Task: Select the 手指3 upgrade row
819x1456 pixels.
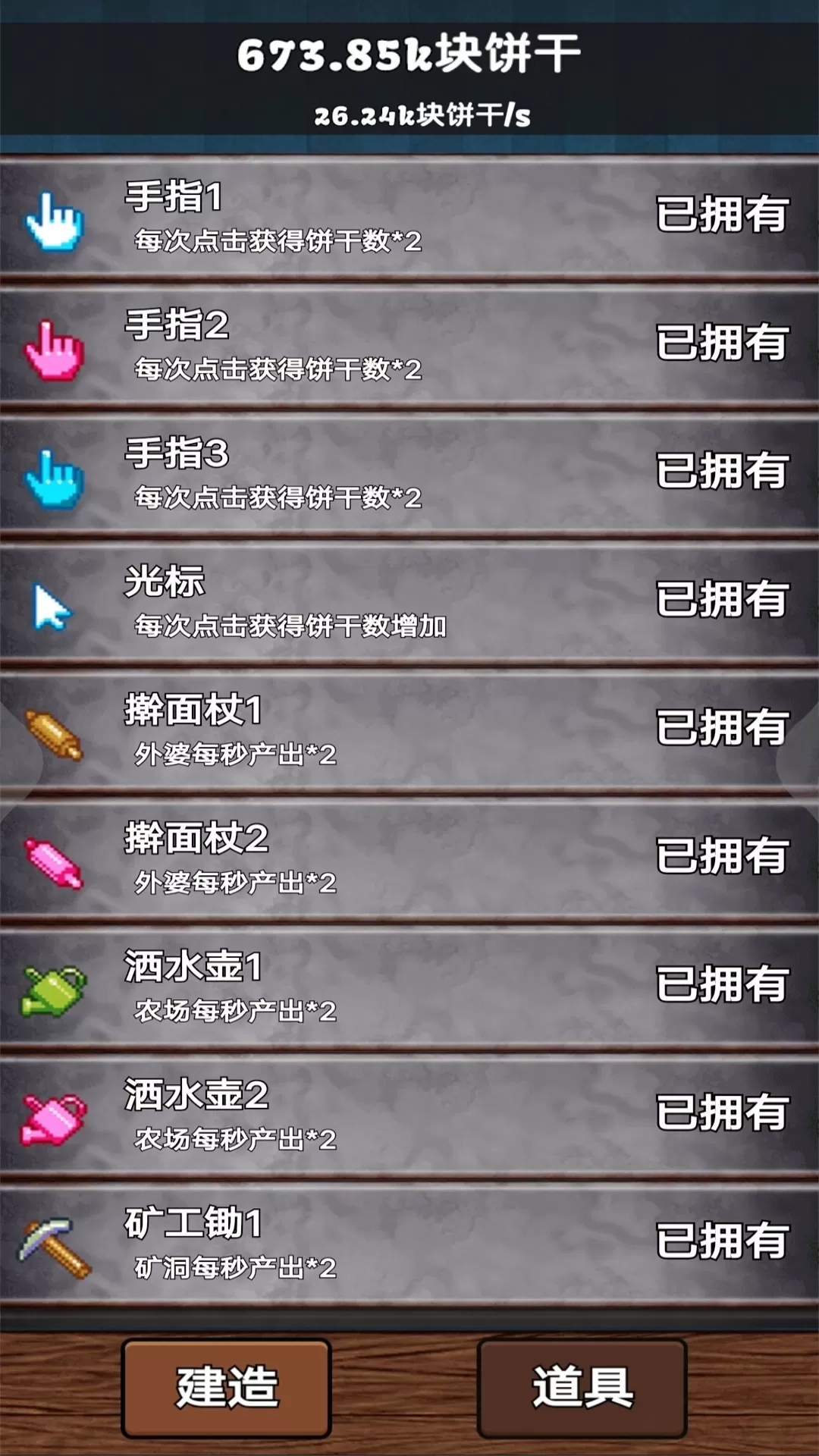Action: (x=409, y=474)
